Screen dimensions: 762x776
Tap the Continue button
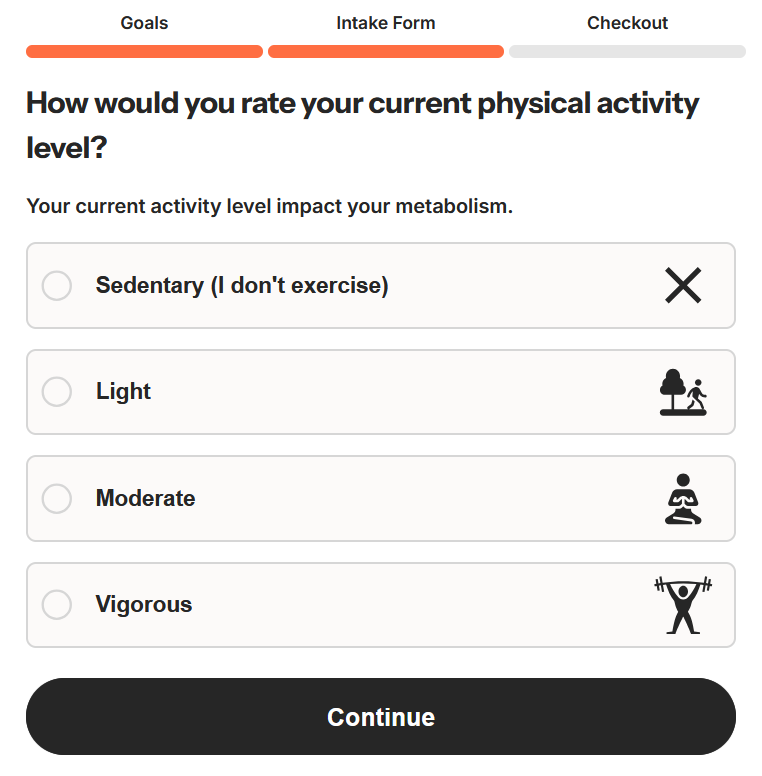pos(380,717)
